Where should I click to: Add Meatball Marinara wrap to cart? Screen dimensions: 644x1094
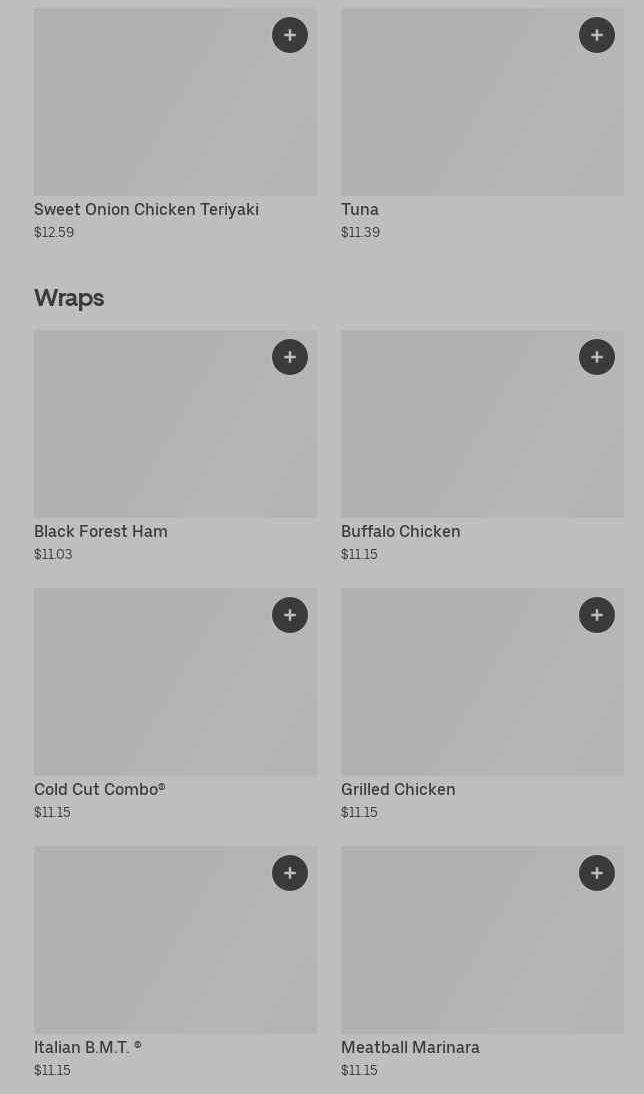point(597,873)
